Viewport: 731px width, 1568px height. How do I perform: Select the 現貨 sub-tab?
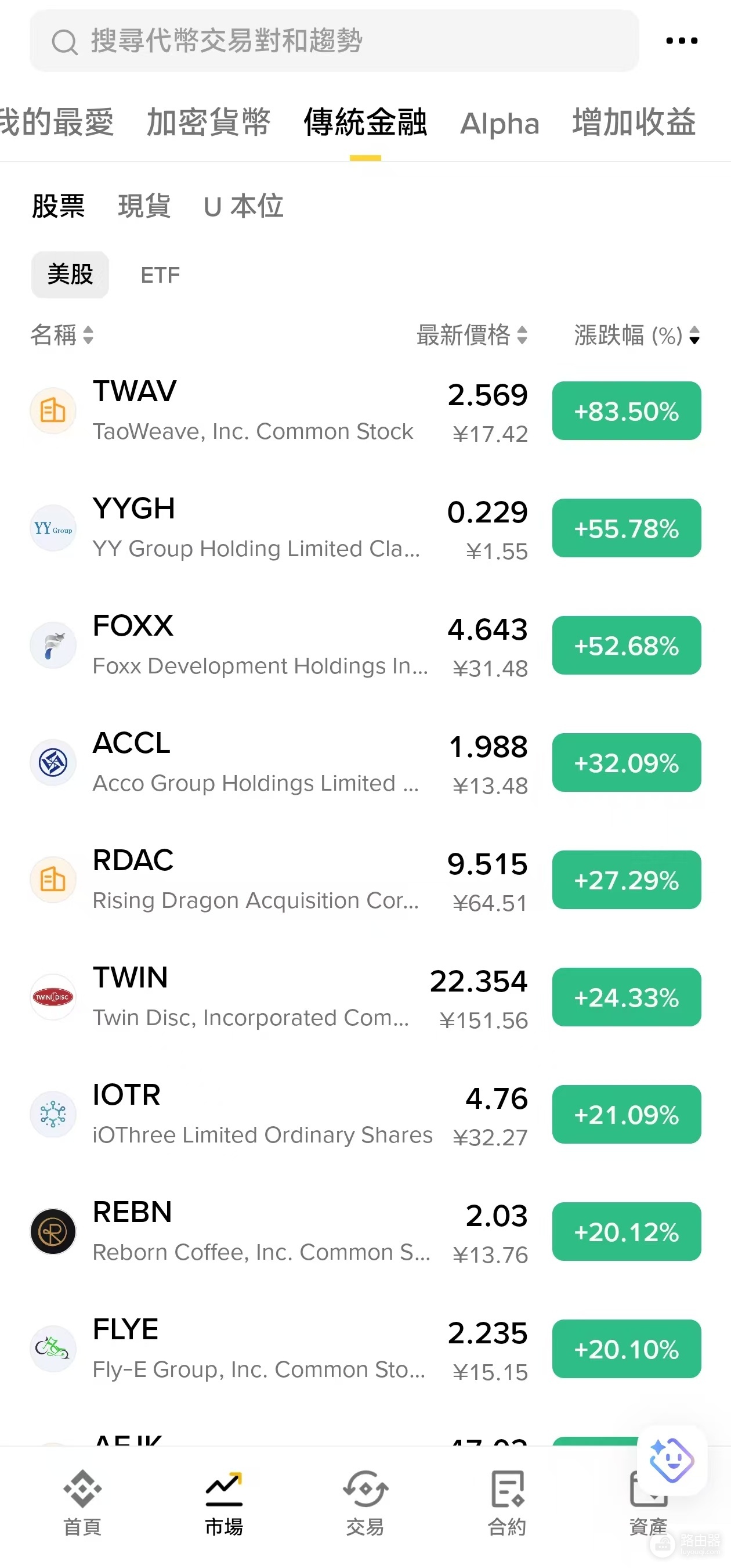144,206
